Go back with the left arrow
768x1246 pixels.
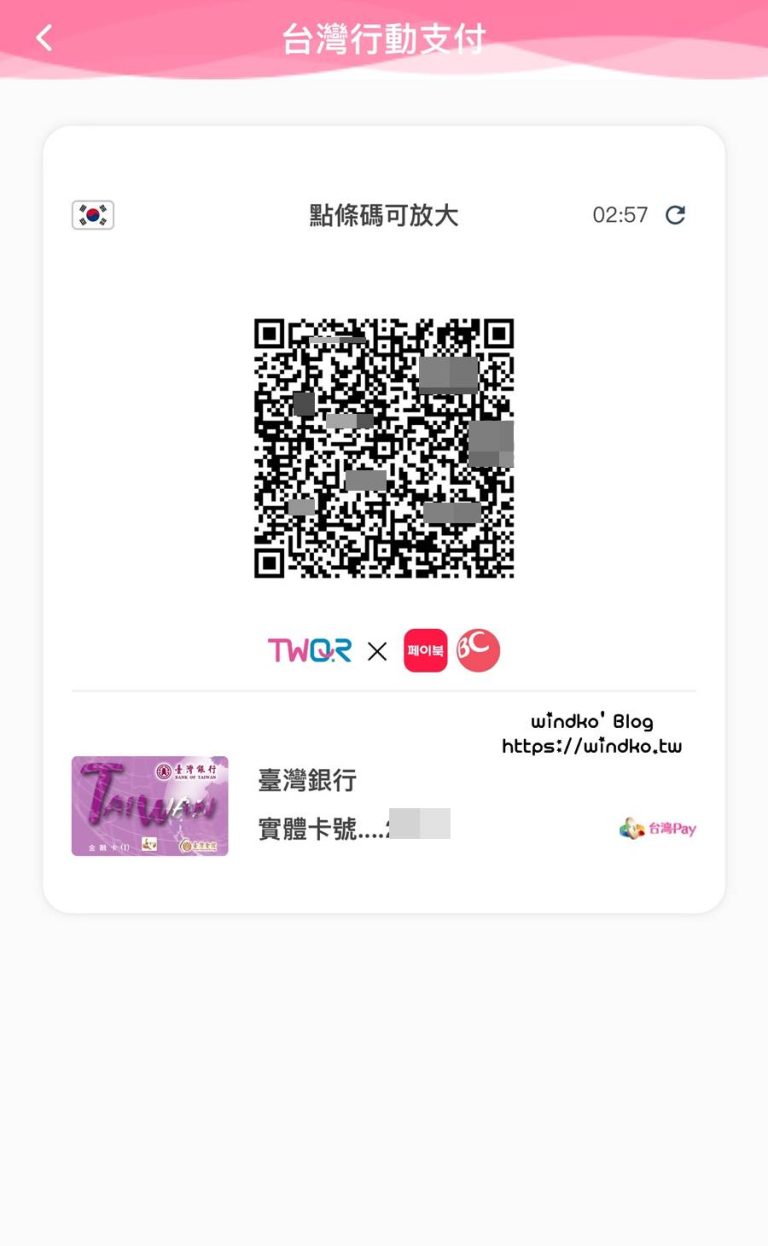pyautogui.click(x=43, y=36)
